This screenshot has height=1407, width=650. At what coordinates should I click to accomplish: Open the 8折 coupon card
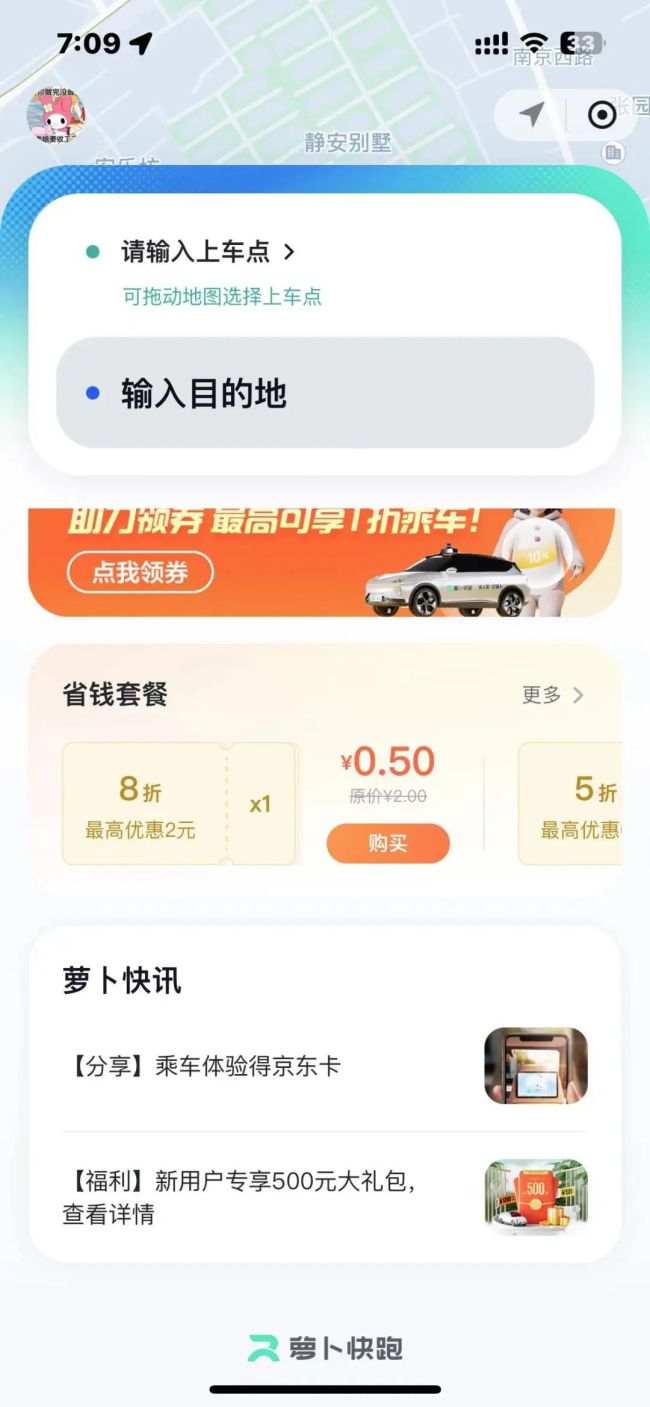pyautogui.click(x=178, y=804)
